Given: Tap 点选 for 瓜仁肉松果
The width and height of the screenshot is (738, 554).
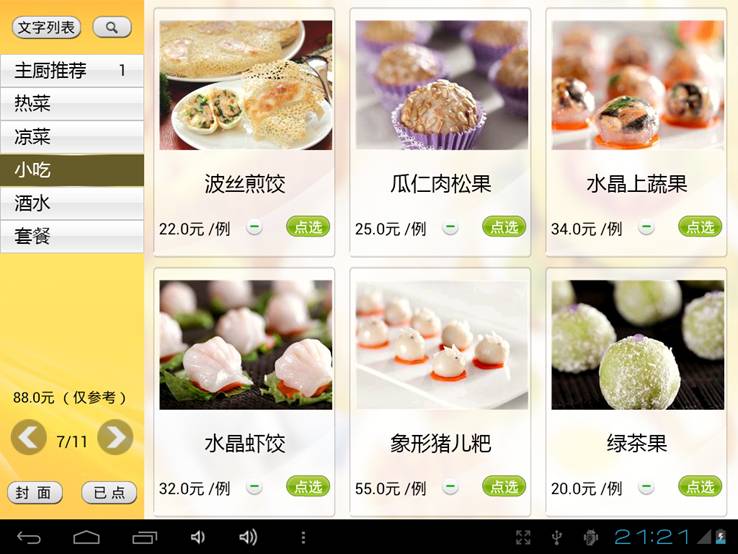Looking at the screenshot, I should coord(504,227).
